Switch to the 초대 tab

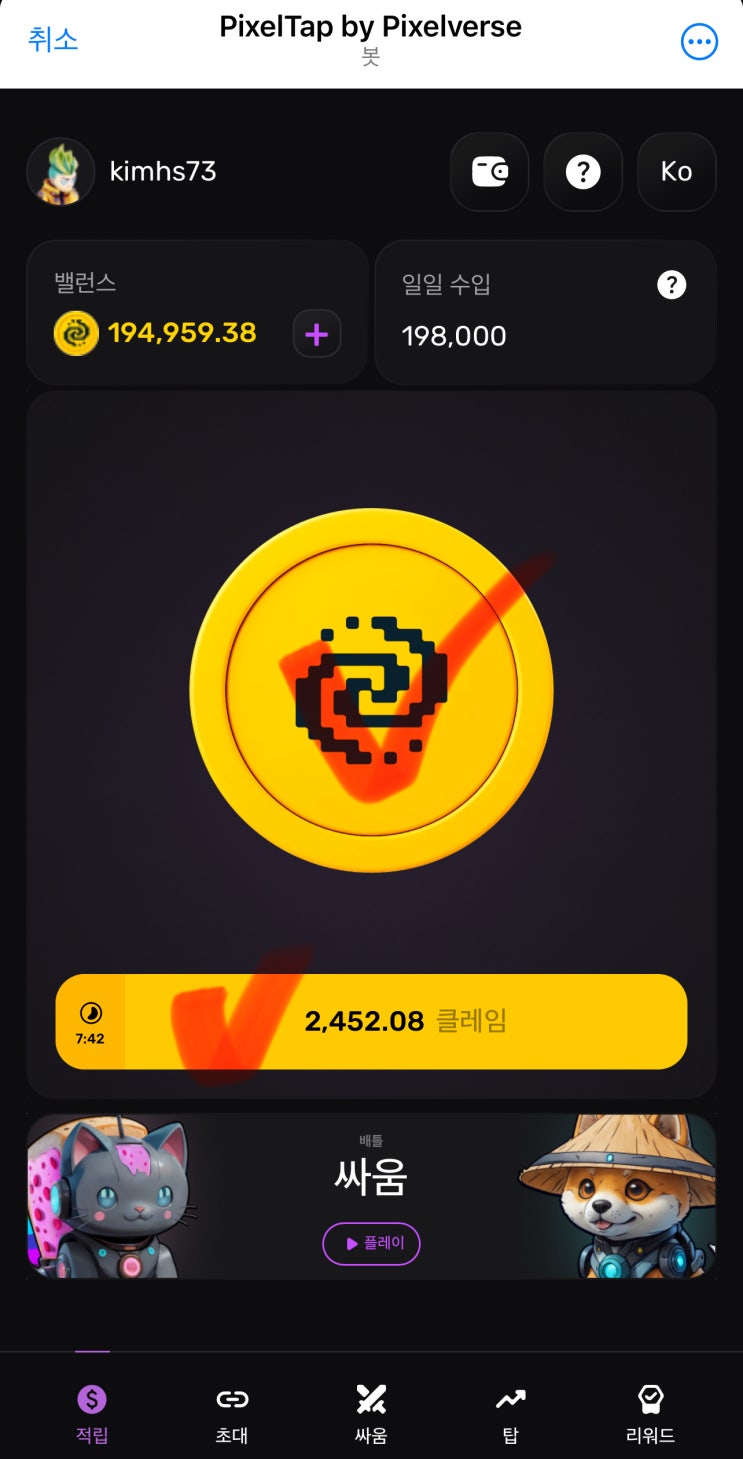click(x=232, y=1413)
